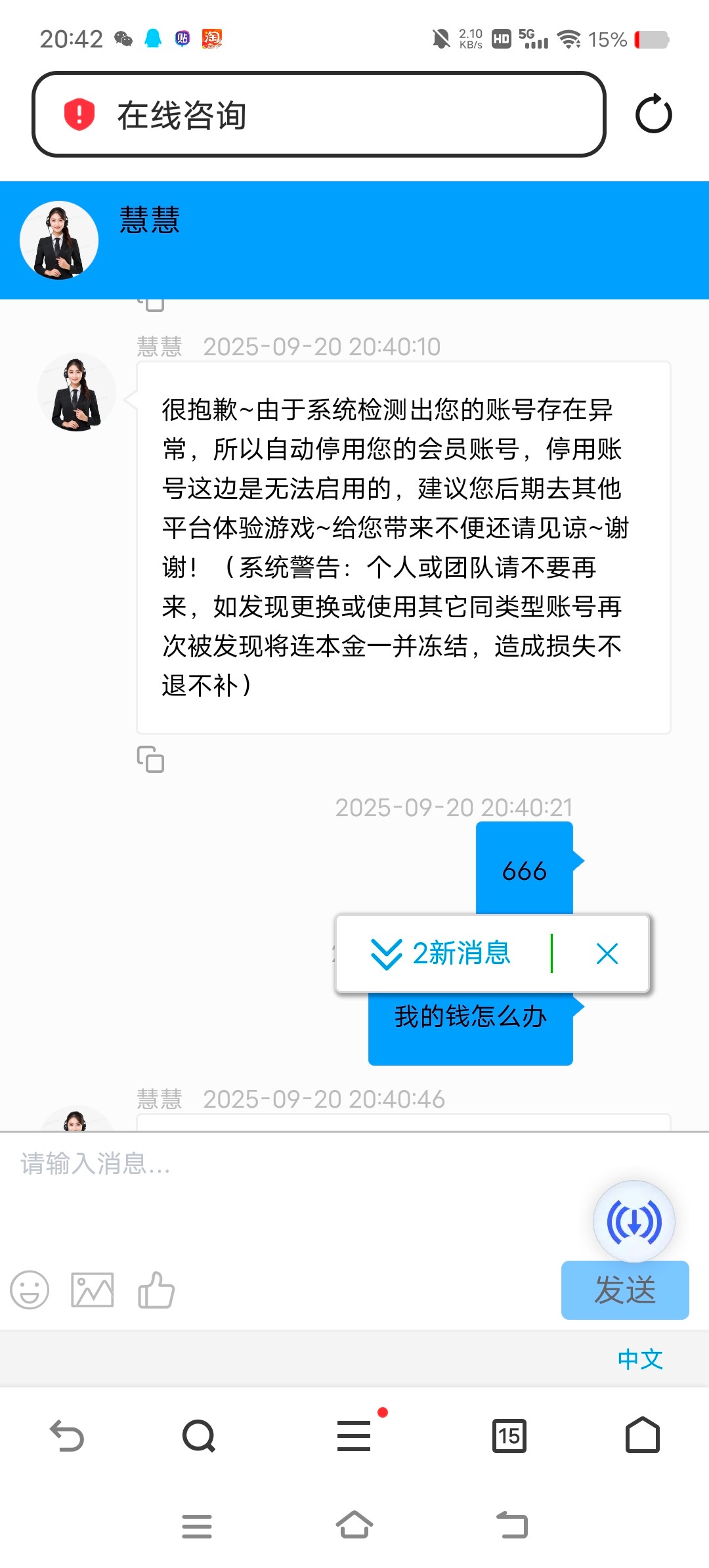Screen dimensions: 709x1568
Task: Open the browser search
Action: tap(199, 1435)
